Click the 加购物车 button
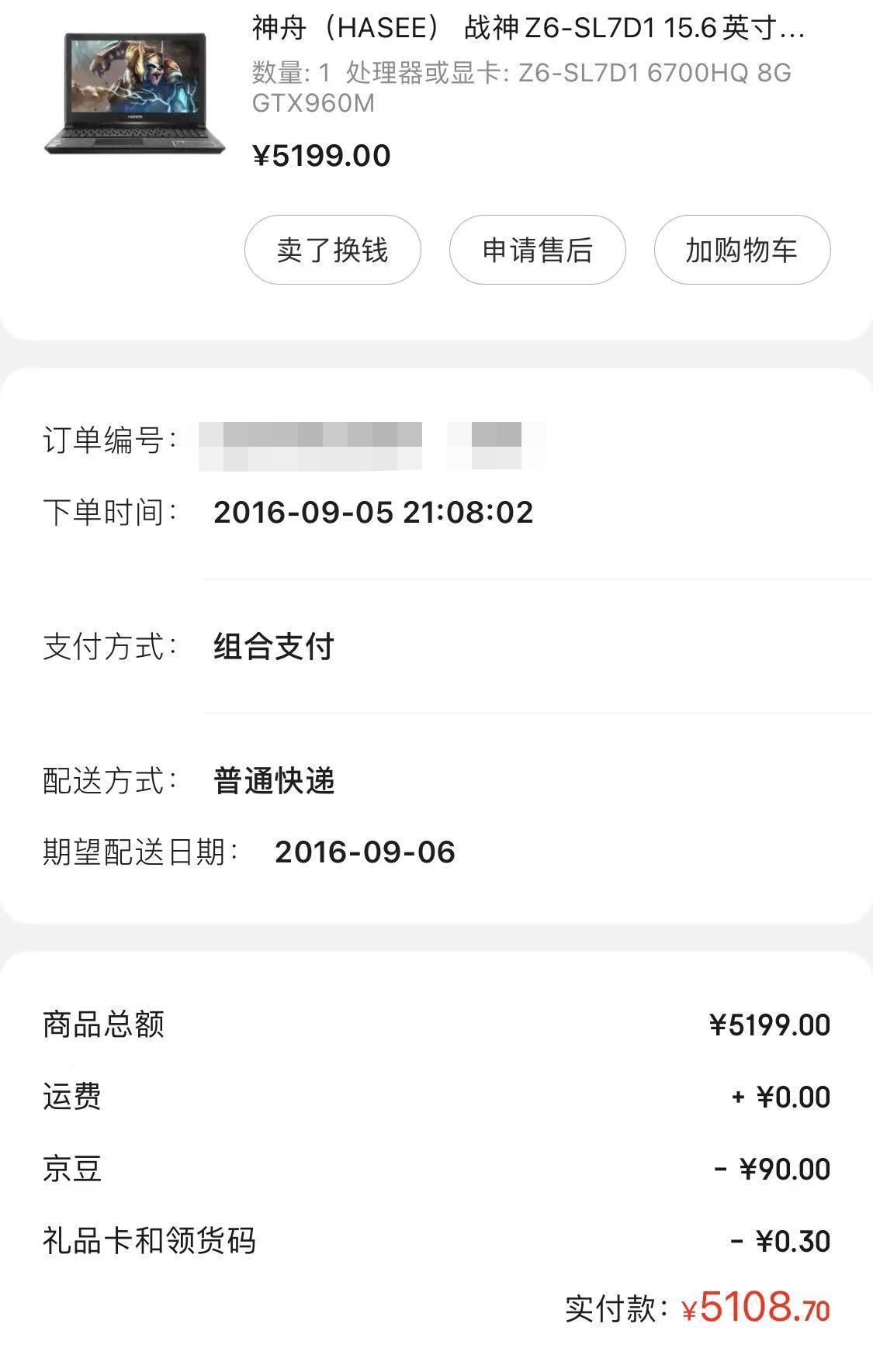Screen dimensions: 873x1372 click(740, 250)
